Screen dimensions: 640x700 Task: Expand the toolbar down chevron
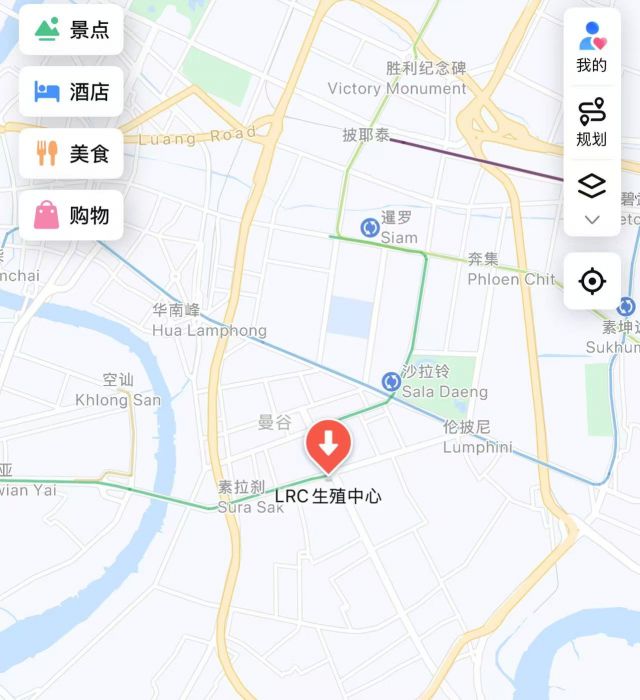click(592, 220)
